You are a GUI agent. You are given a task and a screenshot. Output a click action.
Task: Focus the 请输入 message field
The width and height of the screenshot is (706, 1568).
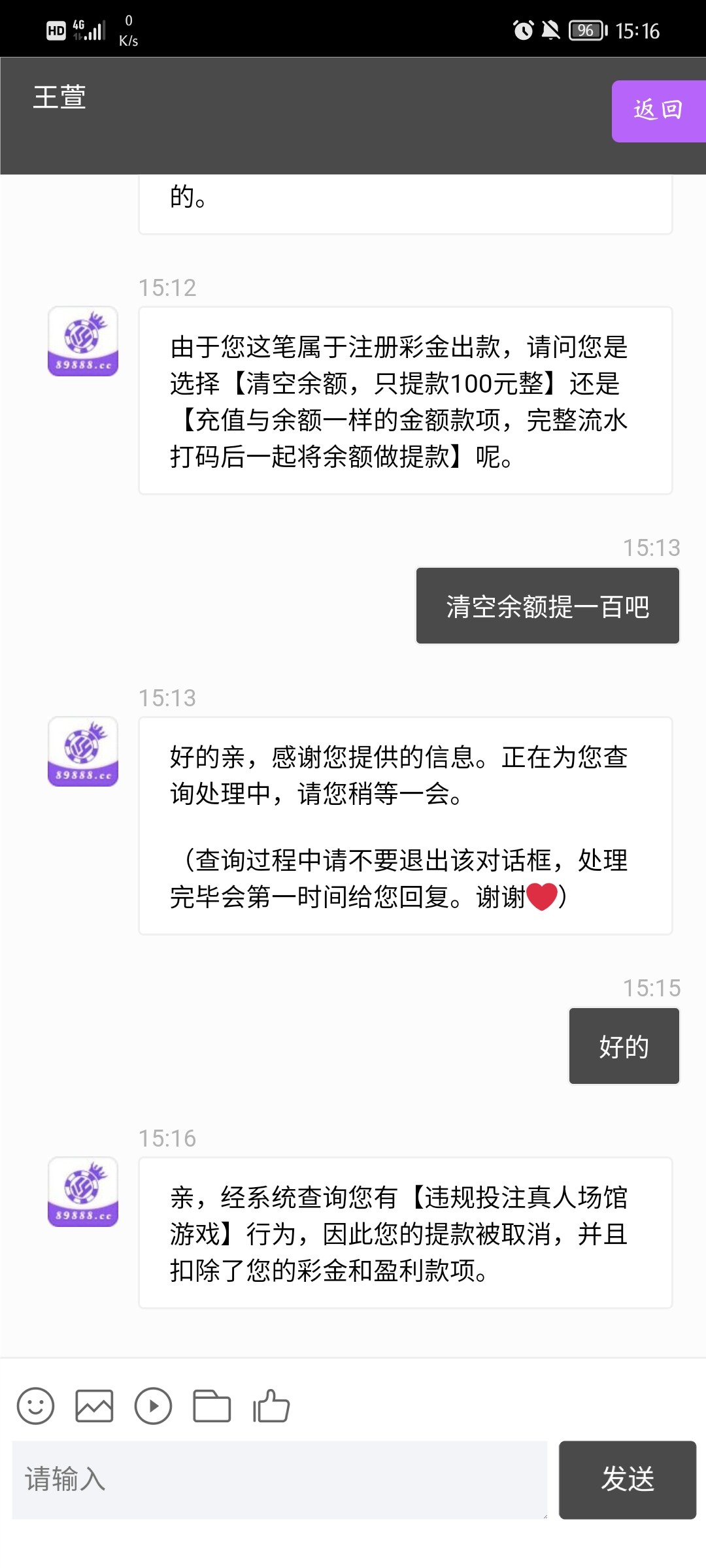pyautogui.click(x=280, y=1479)
